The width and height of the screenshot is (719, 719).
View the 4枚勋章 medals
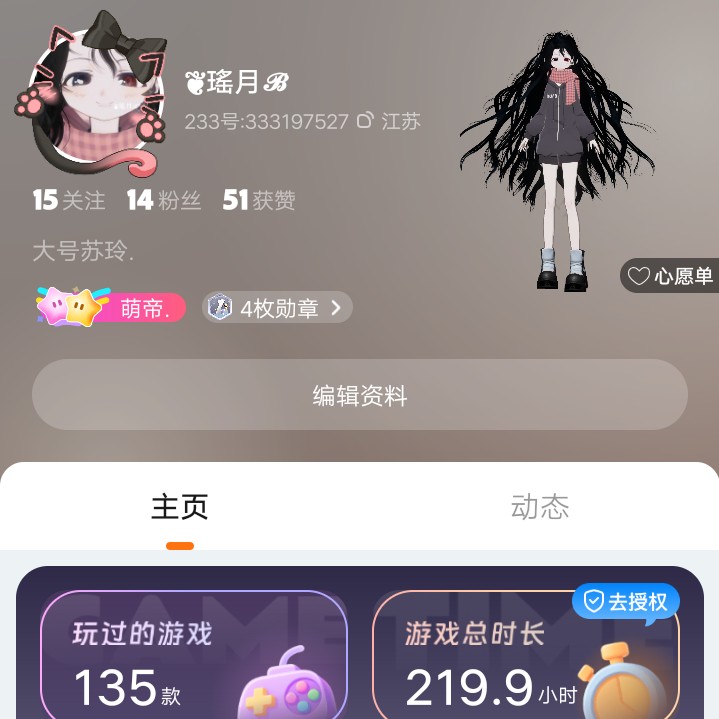[x=278, y=308]
